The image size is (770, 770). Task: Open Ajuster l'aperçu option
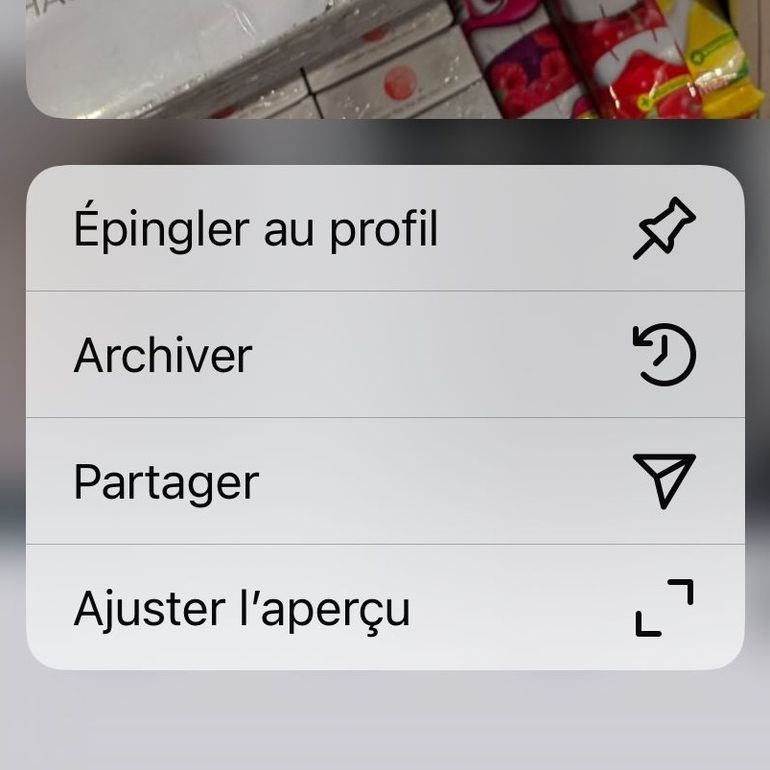[x=384, y=607]
